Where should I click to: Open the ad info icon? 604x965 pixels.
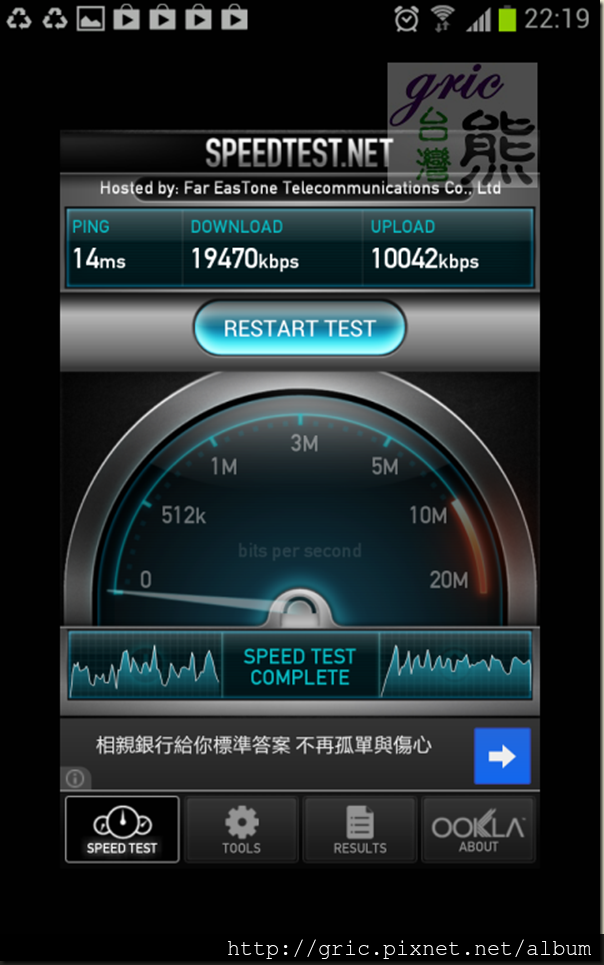pos(75,778)
